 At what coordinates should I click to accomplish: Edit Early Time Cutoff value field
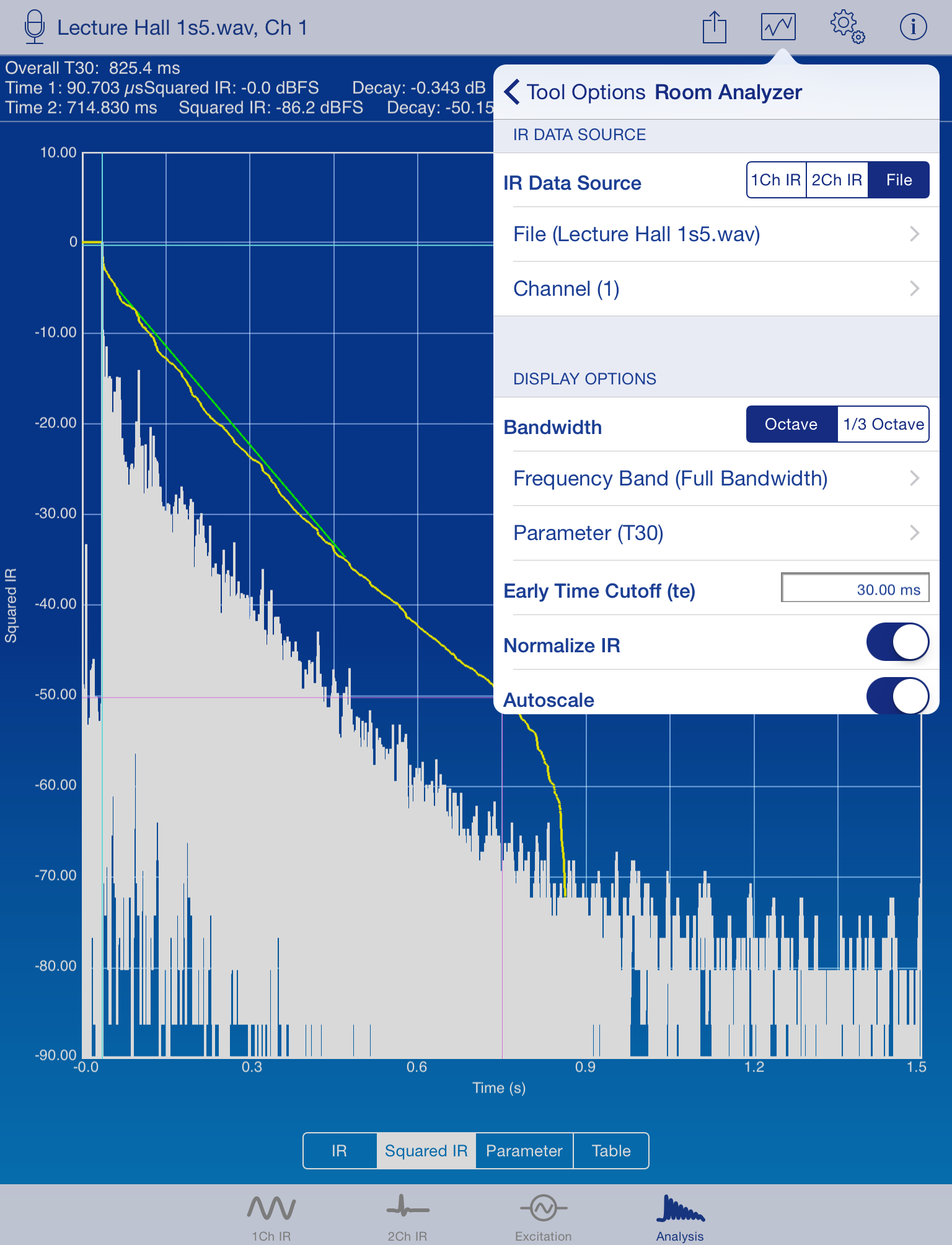855,589
